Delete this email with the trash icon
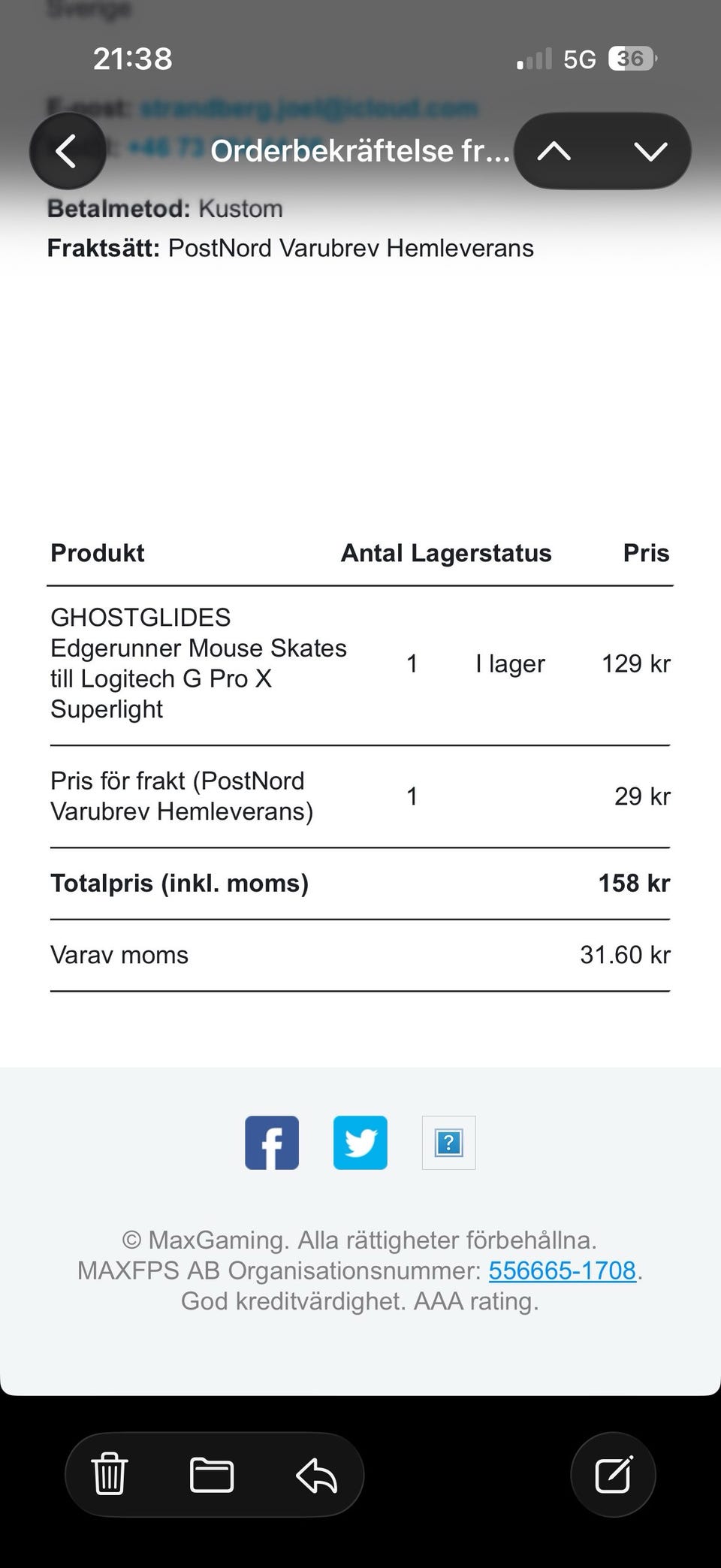721x1568 pixels. point(110,1474)
